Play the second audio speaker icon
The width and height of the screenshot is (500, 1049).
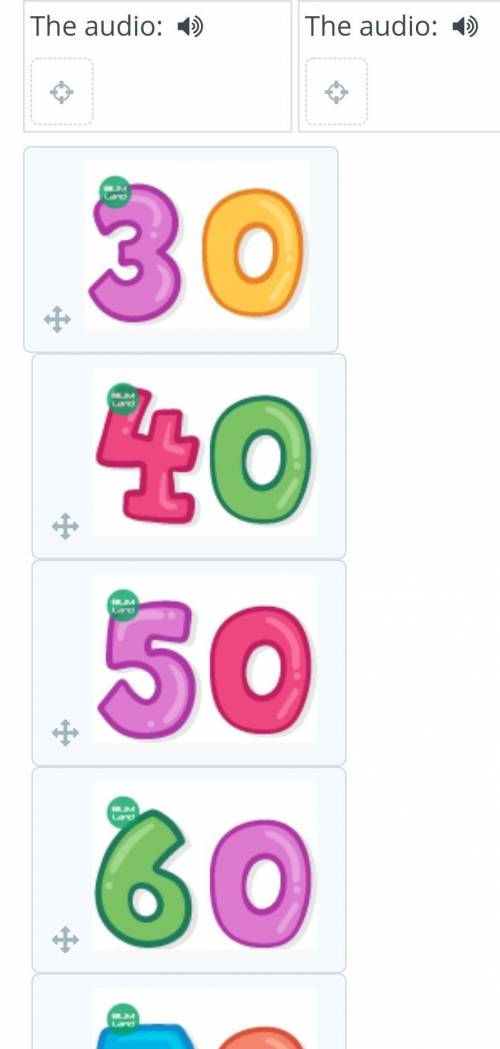point(465,27)
